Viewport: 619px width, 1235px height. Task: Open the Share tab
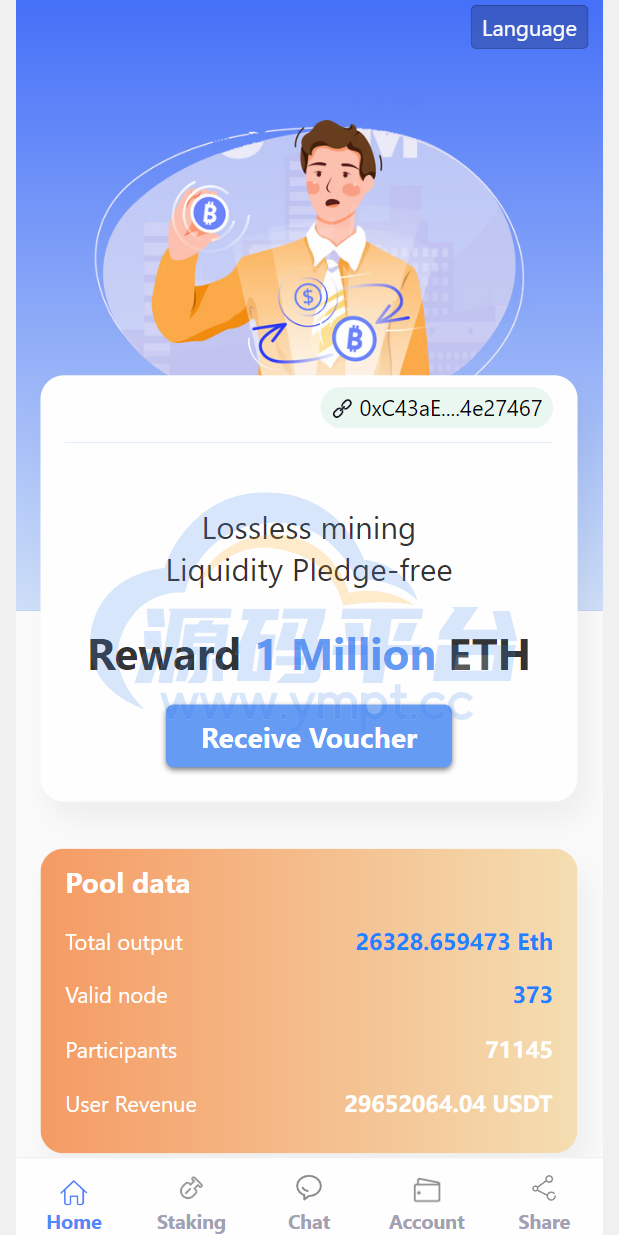544,1204
